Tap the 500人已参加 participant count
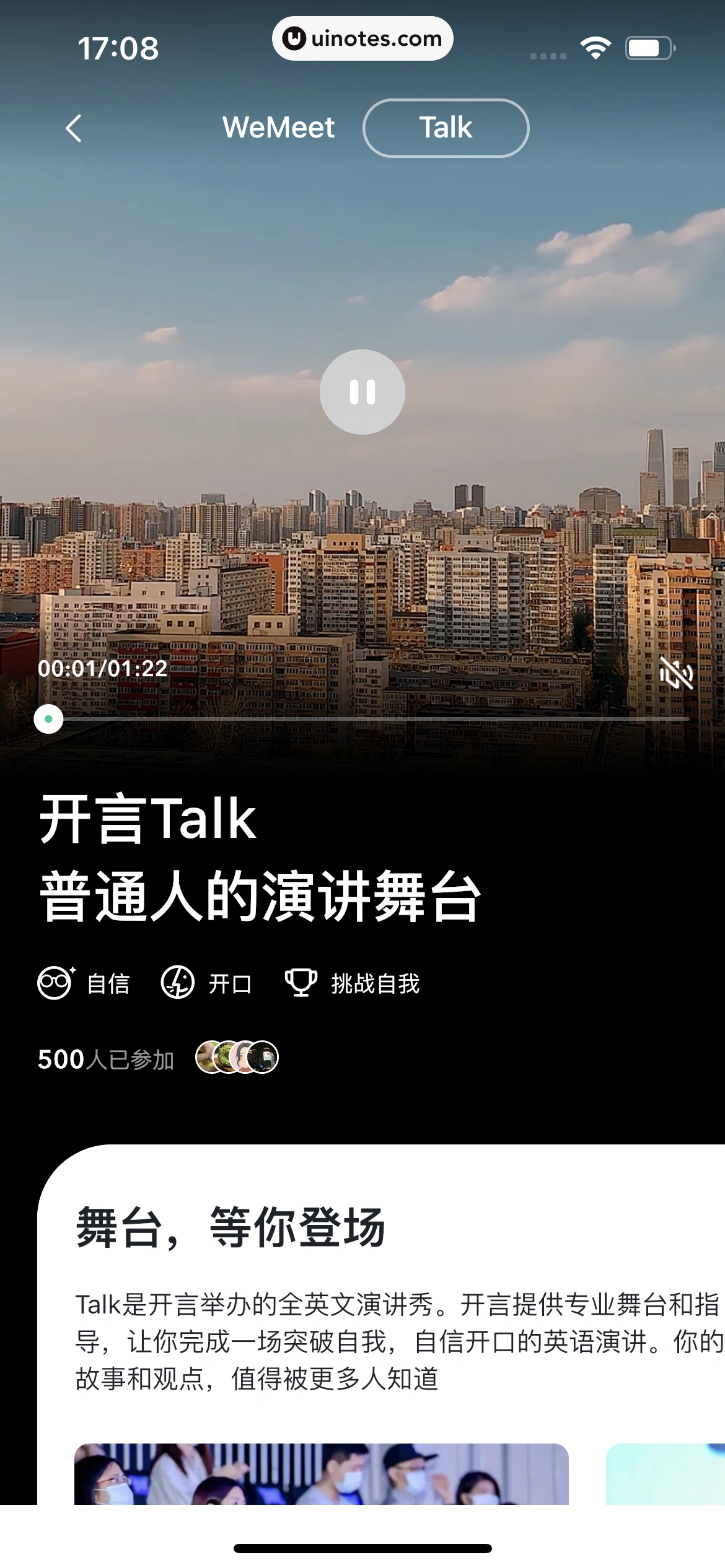This screenshot has width=725, height=1568. point(107,1058)
